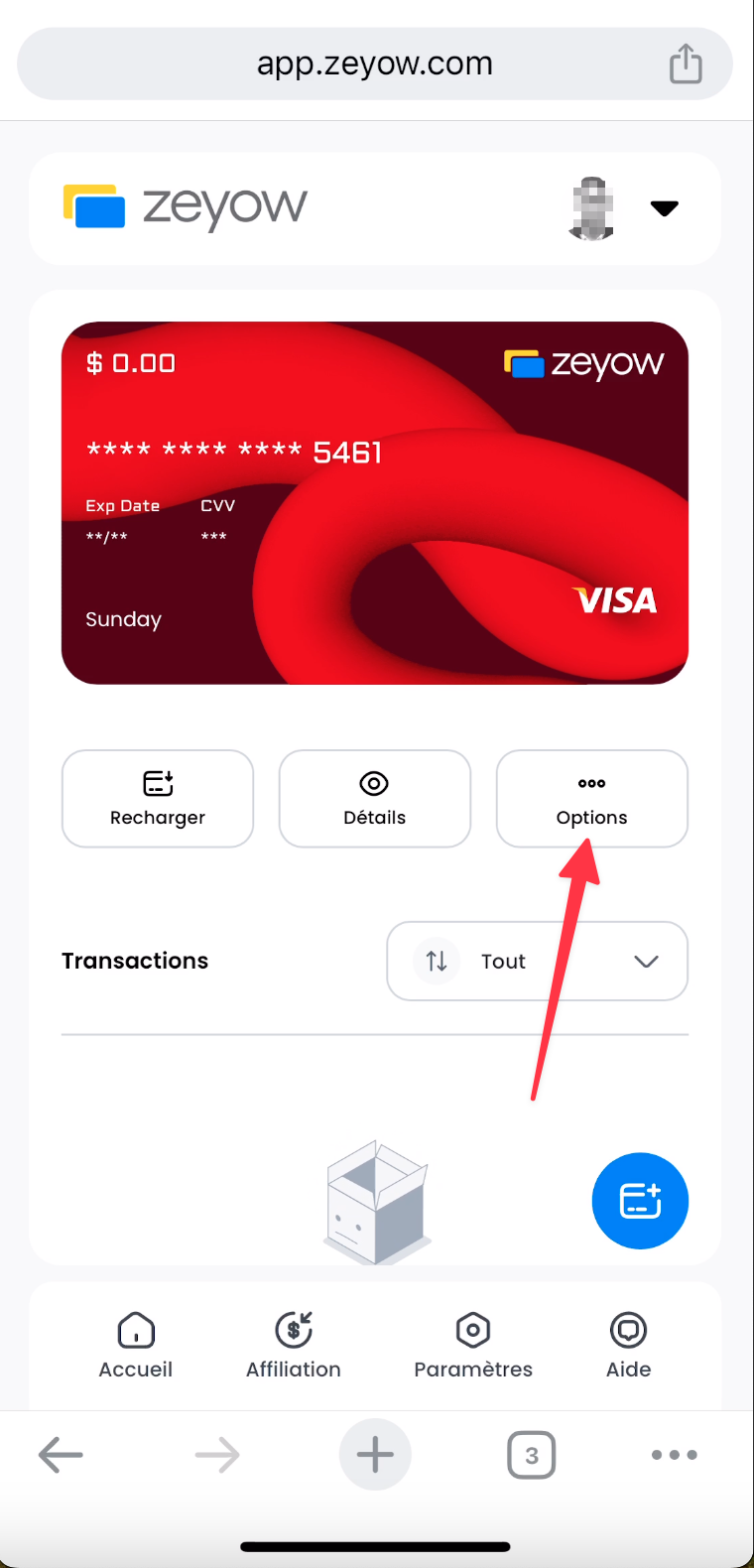Expand the profile dropdown arrow
Viewport: 754px width, 1568px height.
click(x=664, y=208)
